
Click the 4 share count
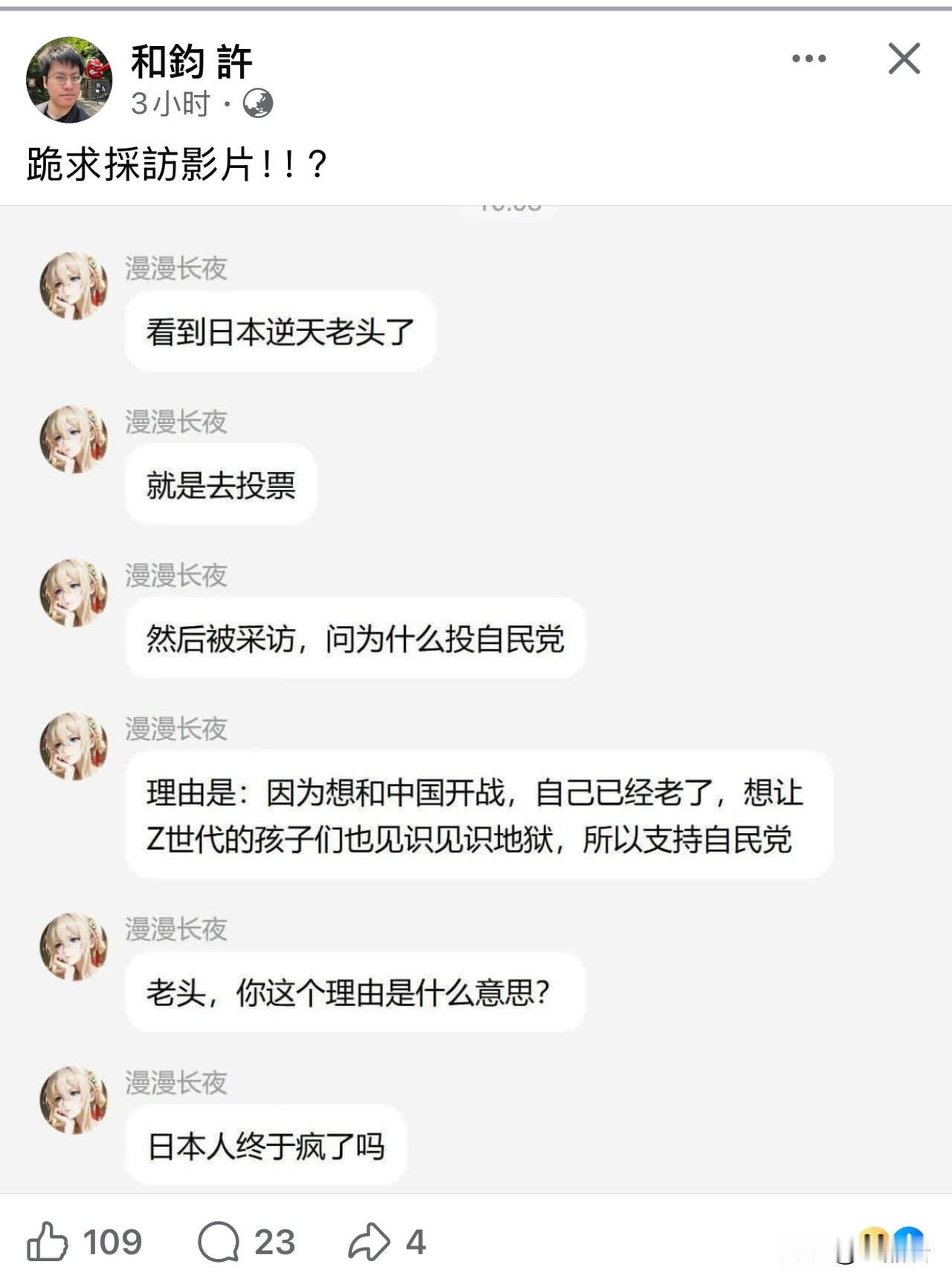click(x=414, y=1243)
